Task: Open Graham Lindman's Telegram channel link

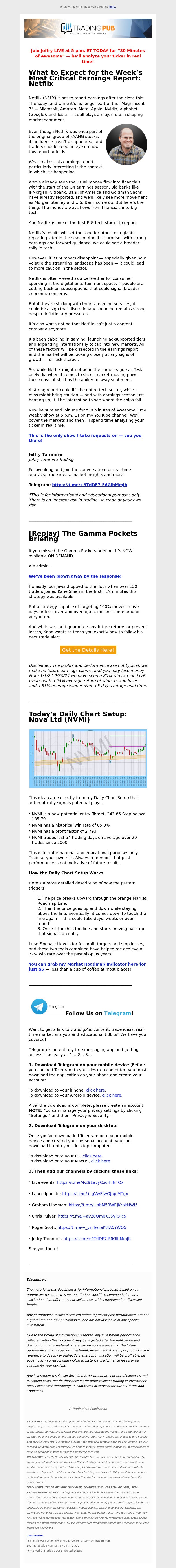Action: pos(103,1204)
